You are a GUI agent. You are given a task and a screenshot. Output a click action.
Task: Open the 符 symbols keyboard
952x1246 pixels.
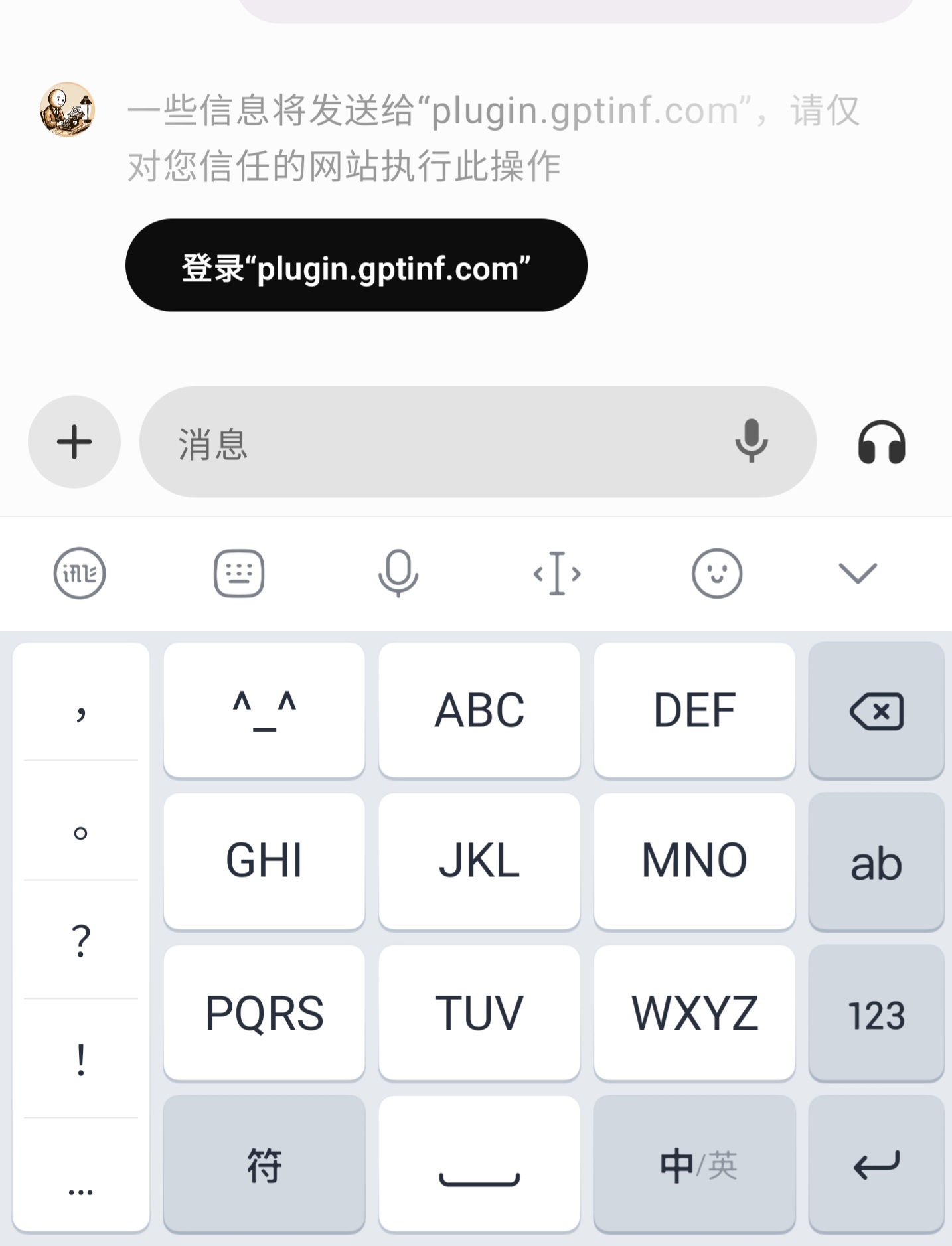[x=264, y=1164]
